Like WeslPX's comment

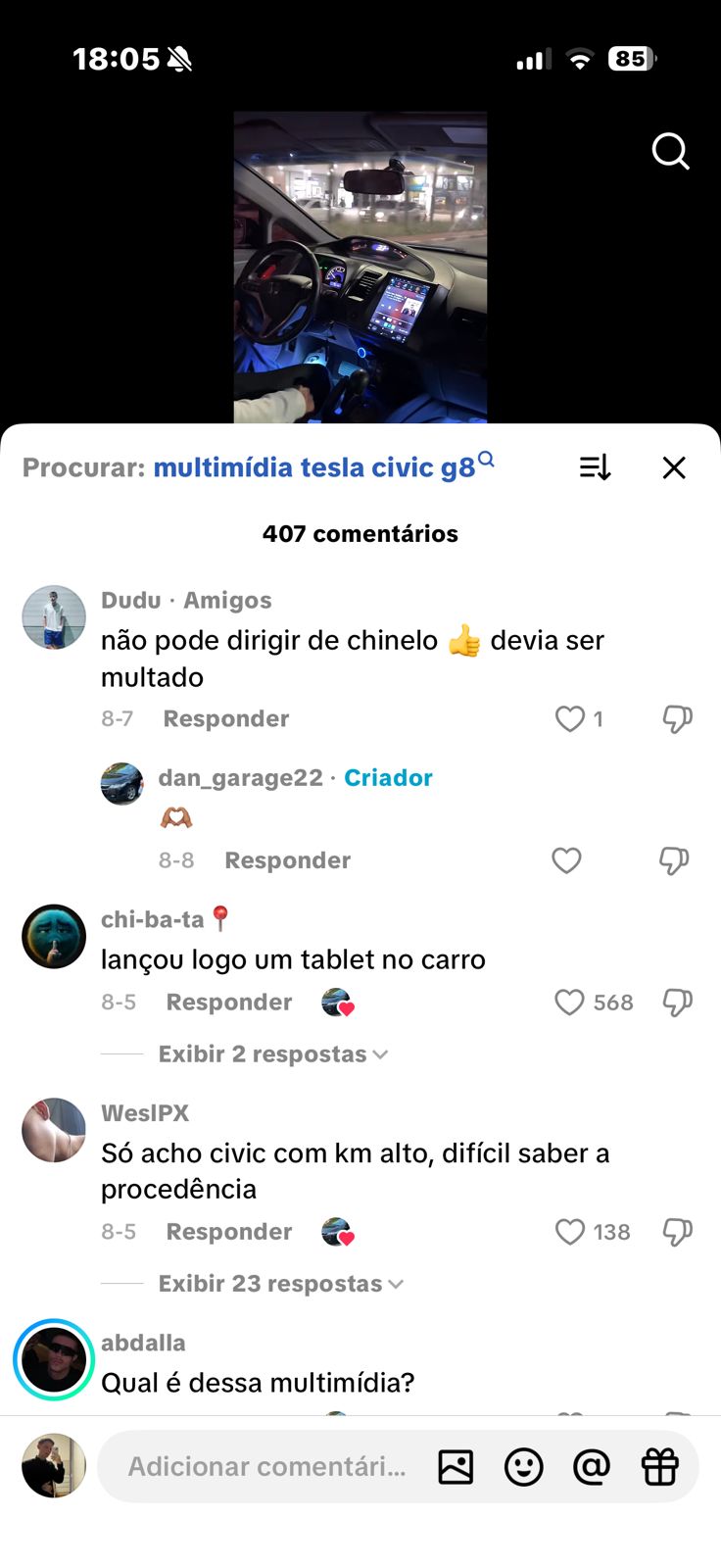click(570, 1232)
